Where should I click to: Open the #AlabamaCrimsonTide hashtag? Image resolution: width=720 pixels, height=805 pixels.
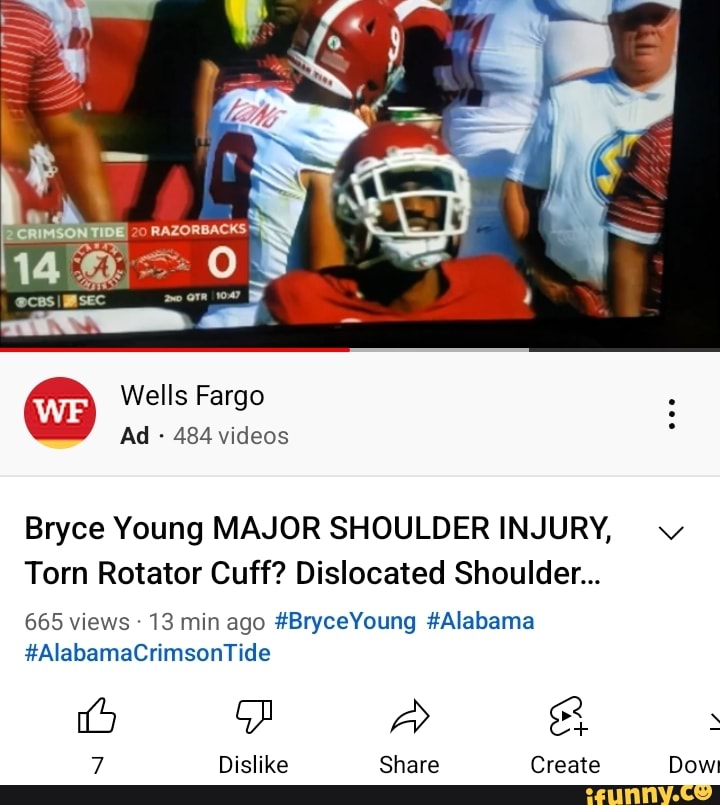pyautogui.click(x=147, y=653)
